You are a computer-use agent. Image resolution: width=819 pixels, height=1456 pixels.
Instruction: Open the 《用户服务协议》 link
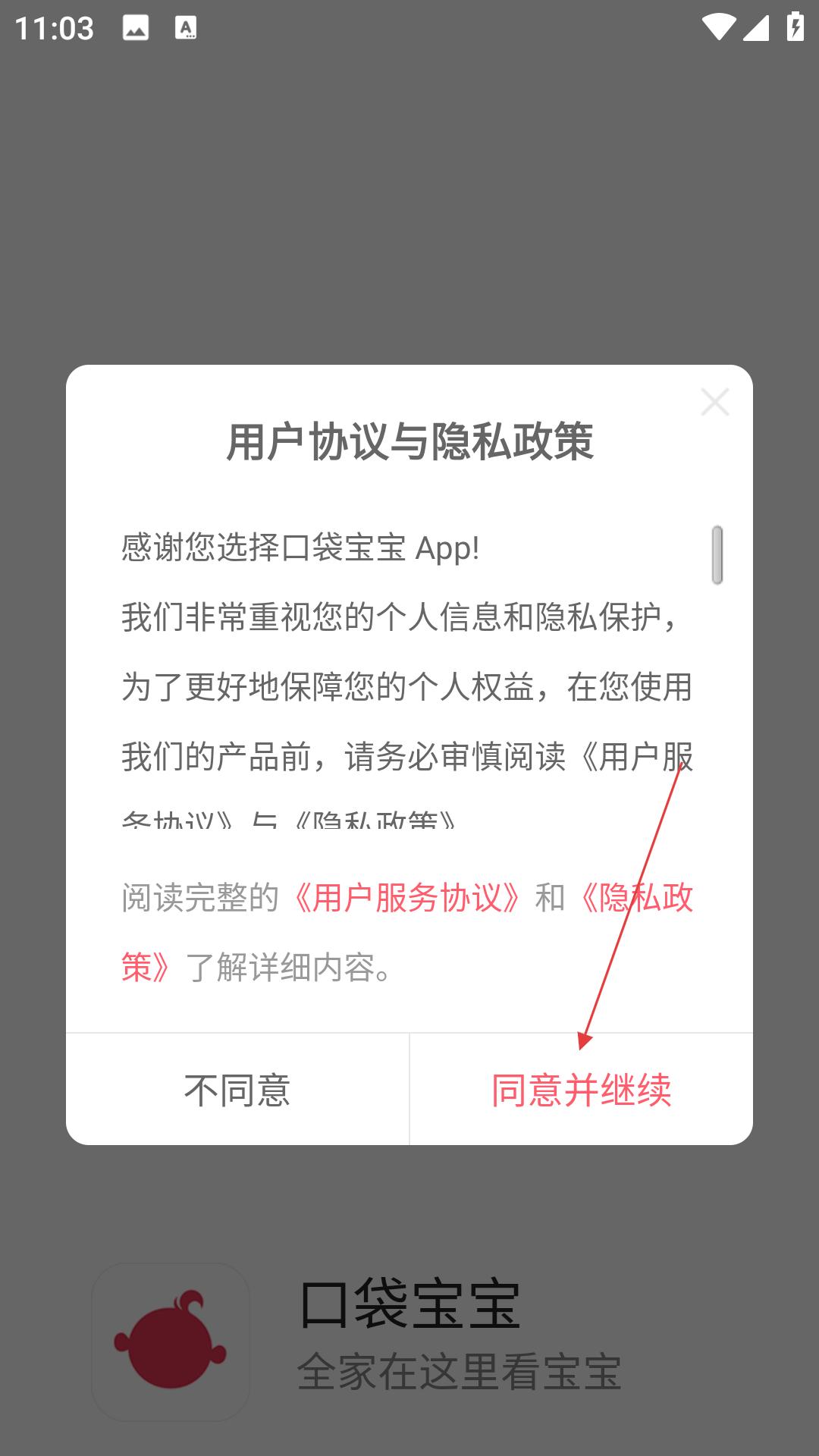(x=406, y=898)
